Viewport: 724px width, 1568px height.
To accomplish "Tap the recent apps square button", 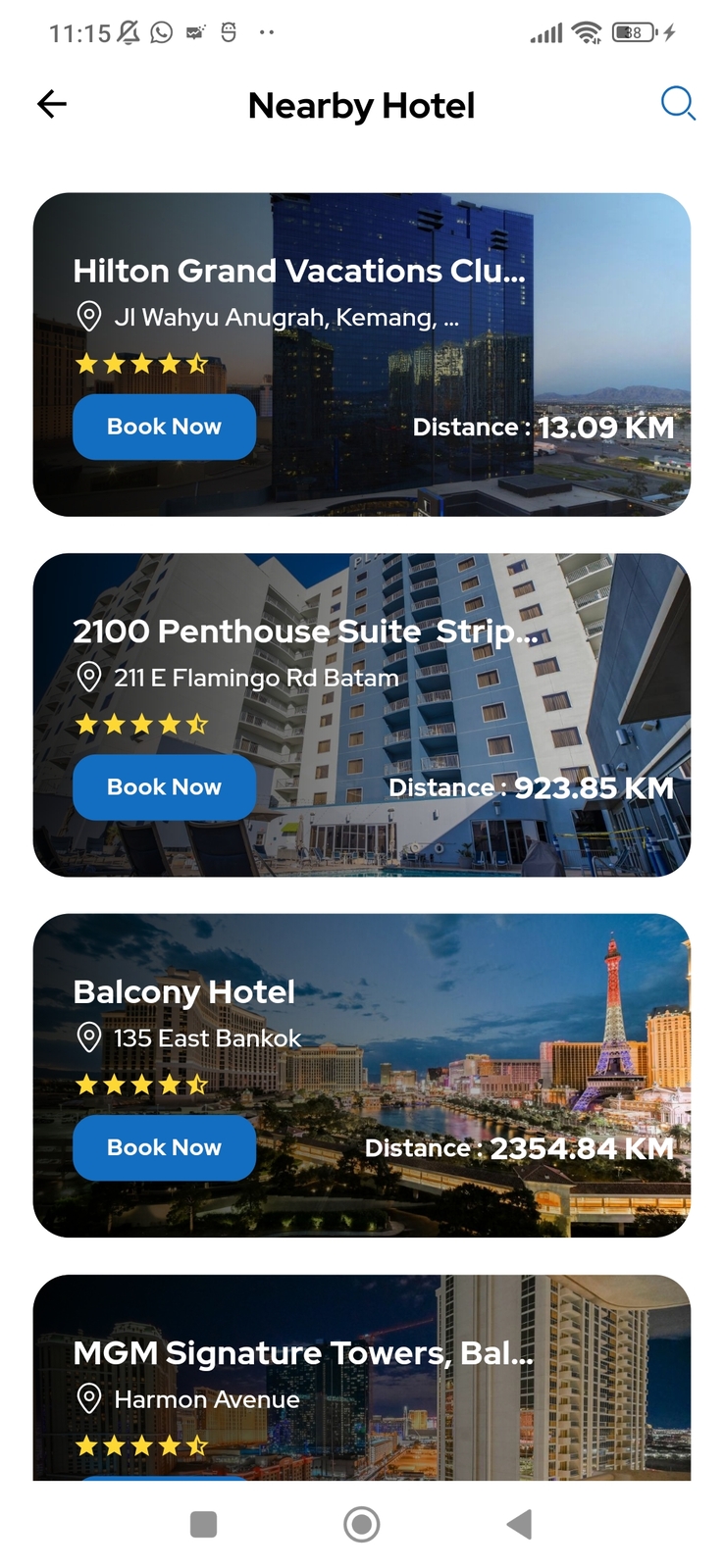I will click(204, 1524).
